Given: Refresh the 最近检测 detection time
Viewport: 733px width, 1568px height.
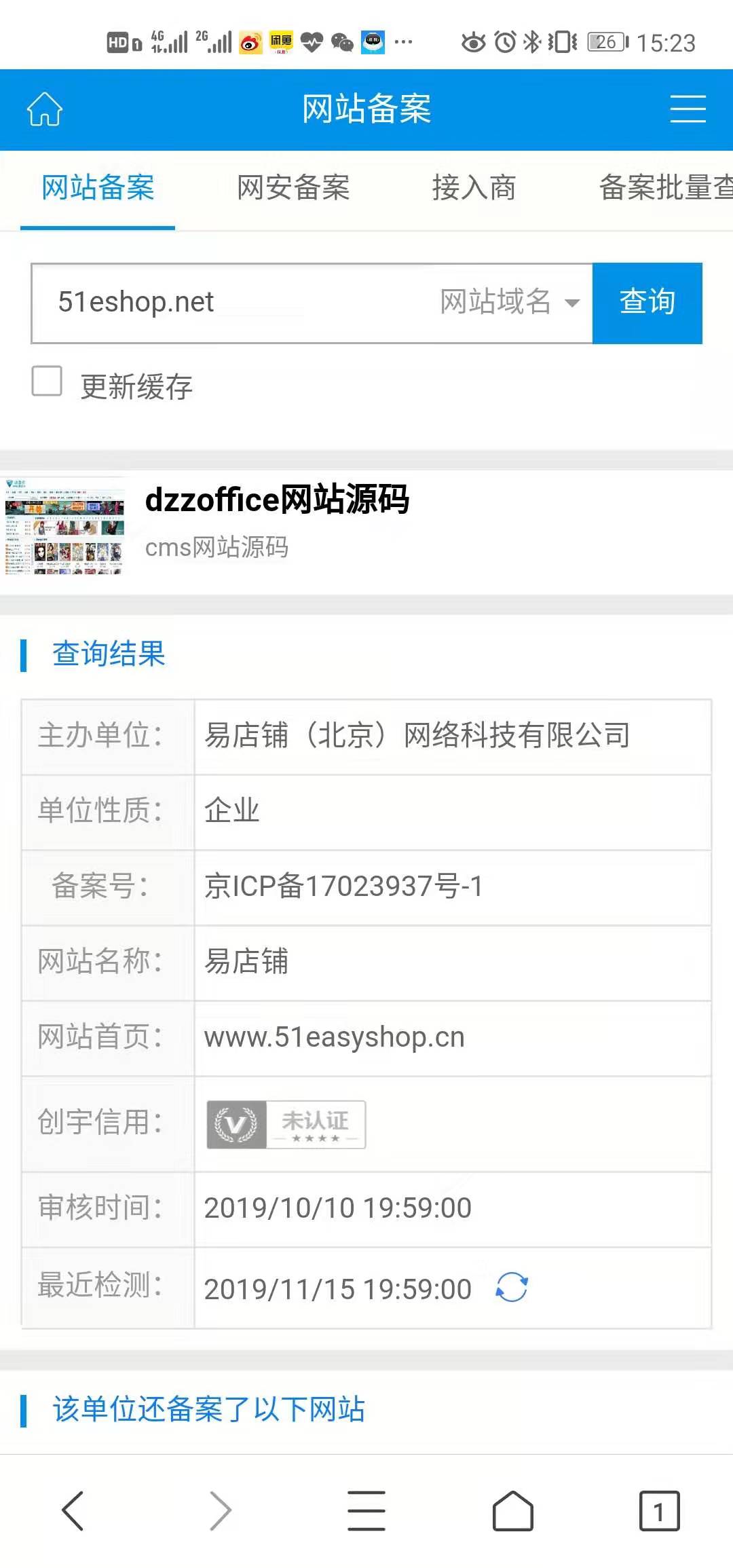Looking at the screenshot, I should pyautogui.click(x=512, y=1288).
